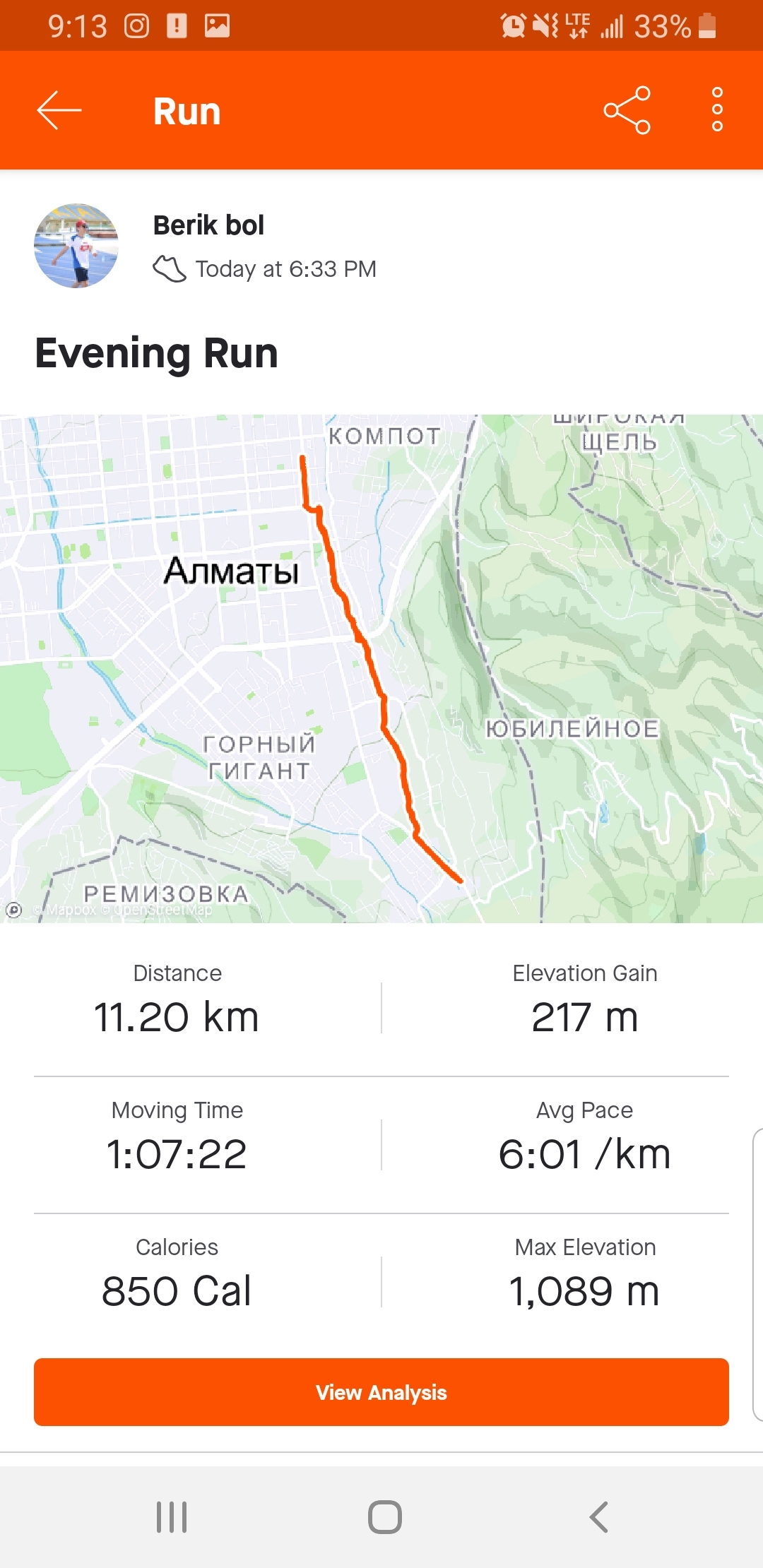This screenshot has width=763, height=1568.
Task: Open Berik bol's profile picture
Action: point(76,246)
